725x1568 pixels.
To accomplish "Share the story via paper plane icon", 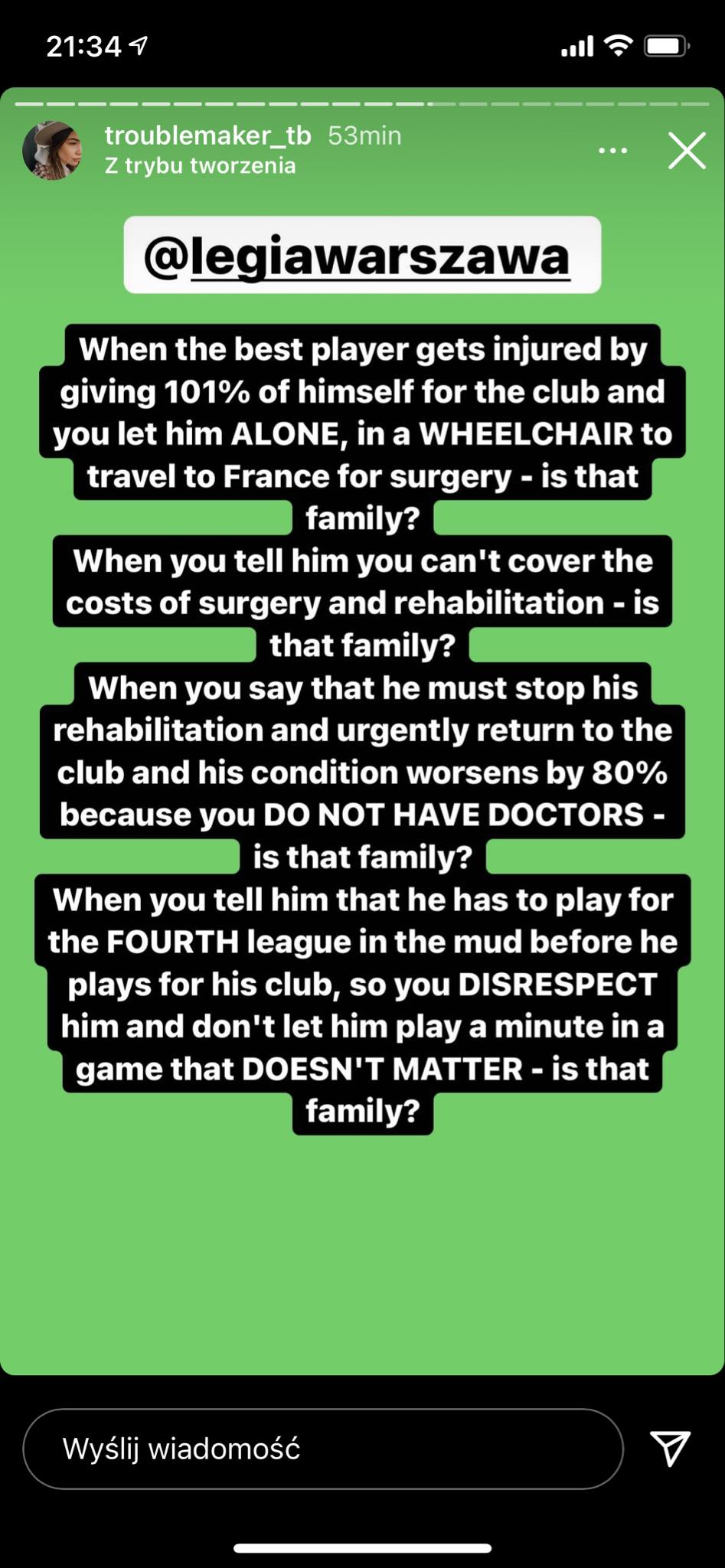I will [670, 1449].
